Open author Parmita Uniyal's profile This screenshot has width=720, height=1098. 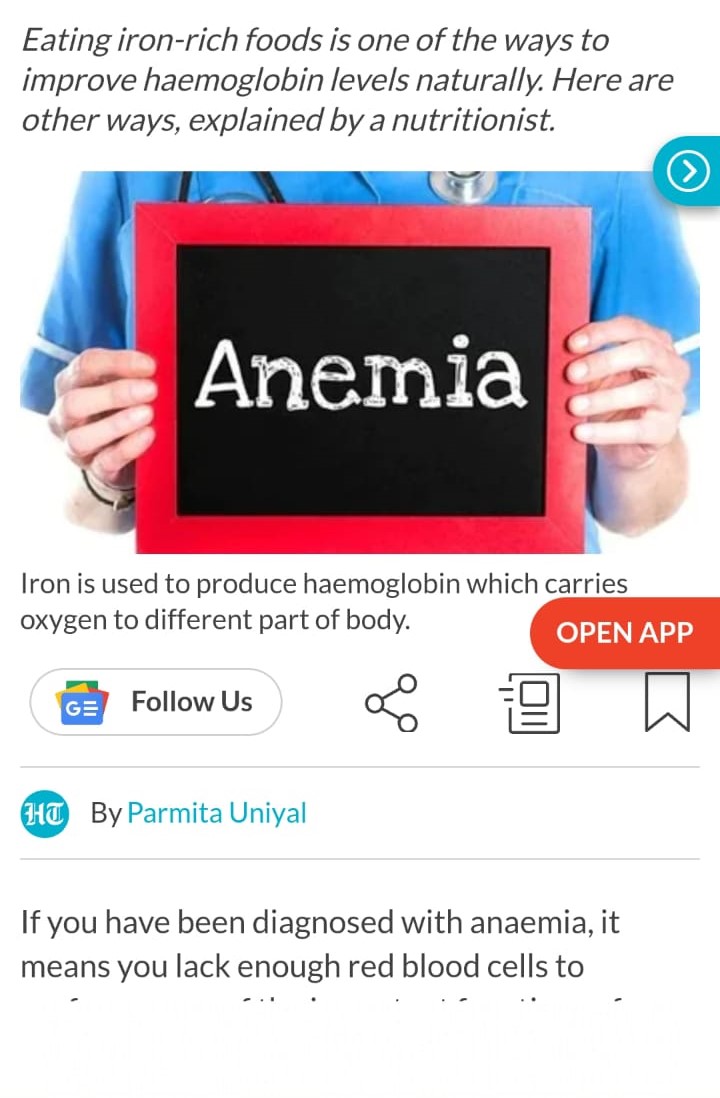pos(217,813)
